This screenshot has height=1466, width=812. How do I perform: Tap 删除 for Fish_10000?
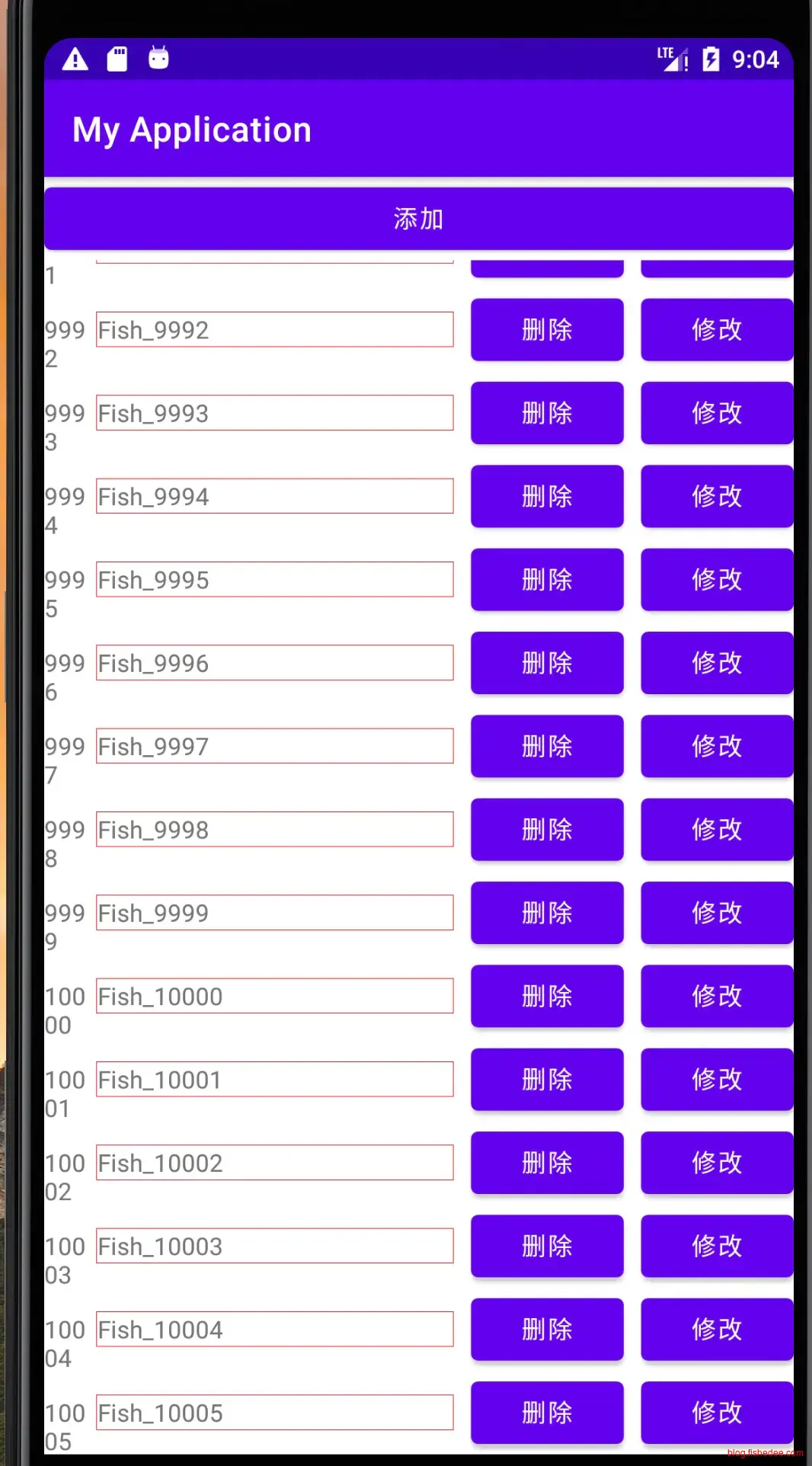pyautogui.click(x=547, y=996)
